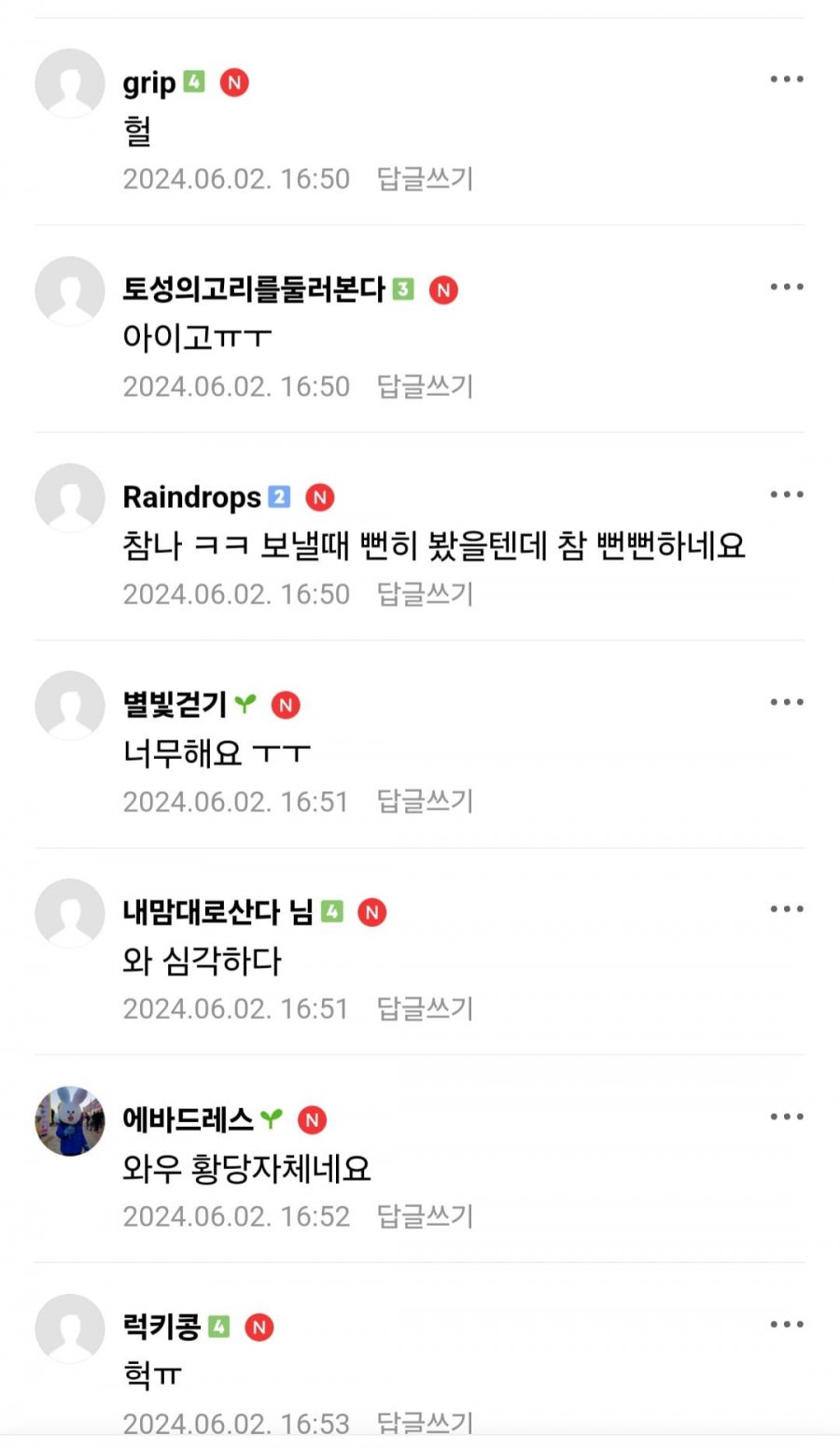Open the overflow menu on Raindrops' comment

click(x=786, y=495)
